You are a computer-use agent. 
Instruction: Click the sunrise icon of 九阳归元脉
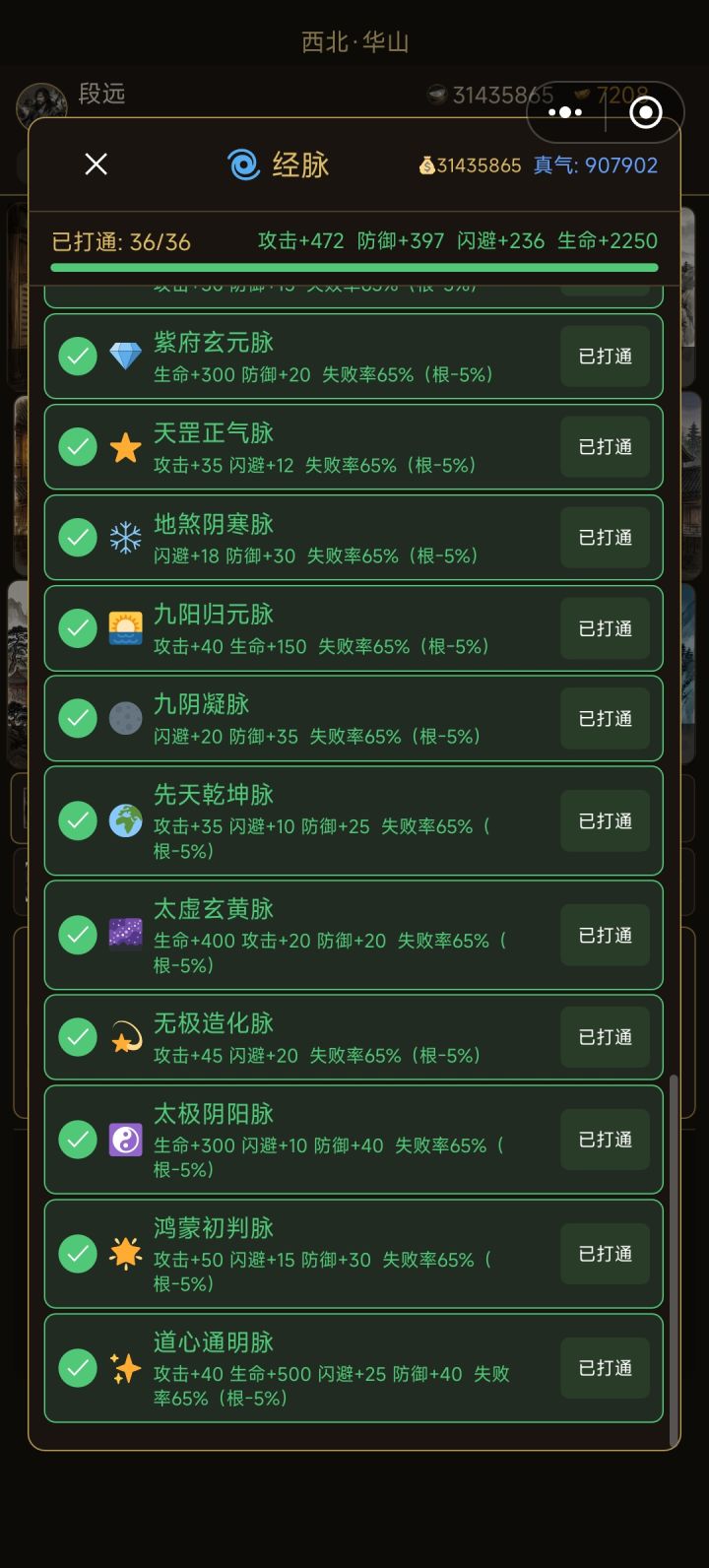126,629
